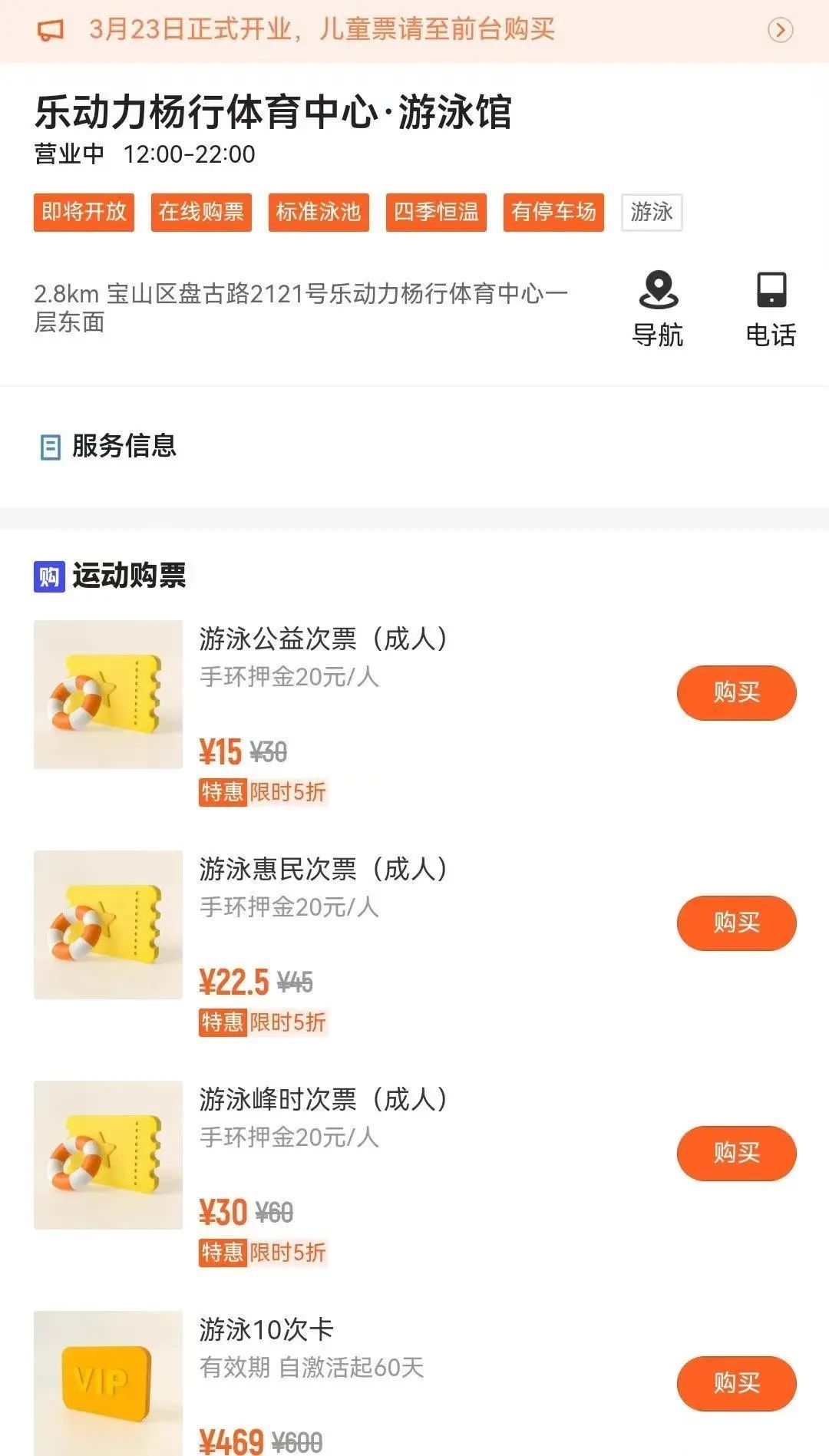Buy the 游泳公益次票 adult ticket
The image size is (829, 1456).
point(736,692)
